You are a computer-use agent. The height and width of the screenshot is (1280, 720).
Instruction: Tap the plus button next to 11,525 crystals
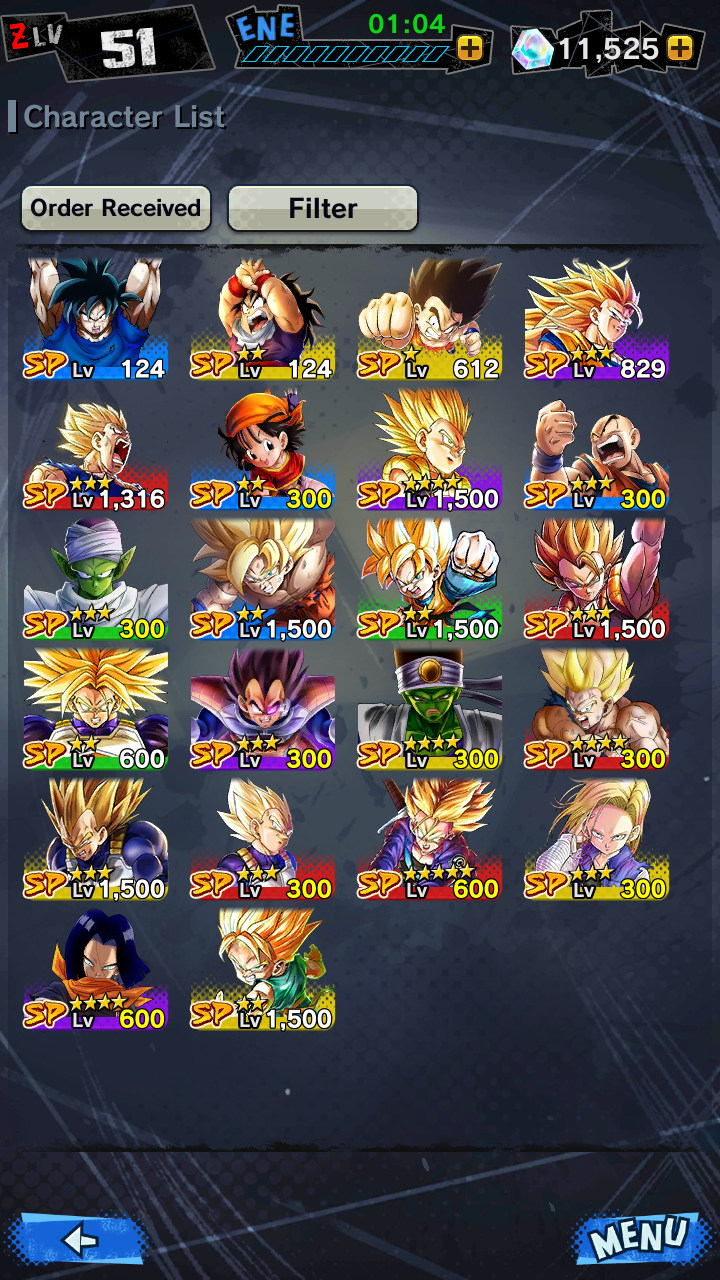coord(679,48)
